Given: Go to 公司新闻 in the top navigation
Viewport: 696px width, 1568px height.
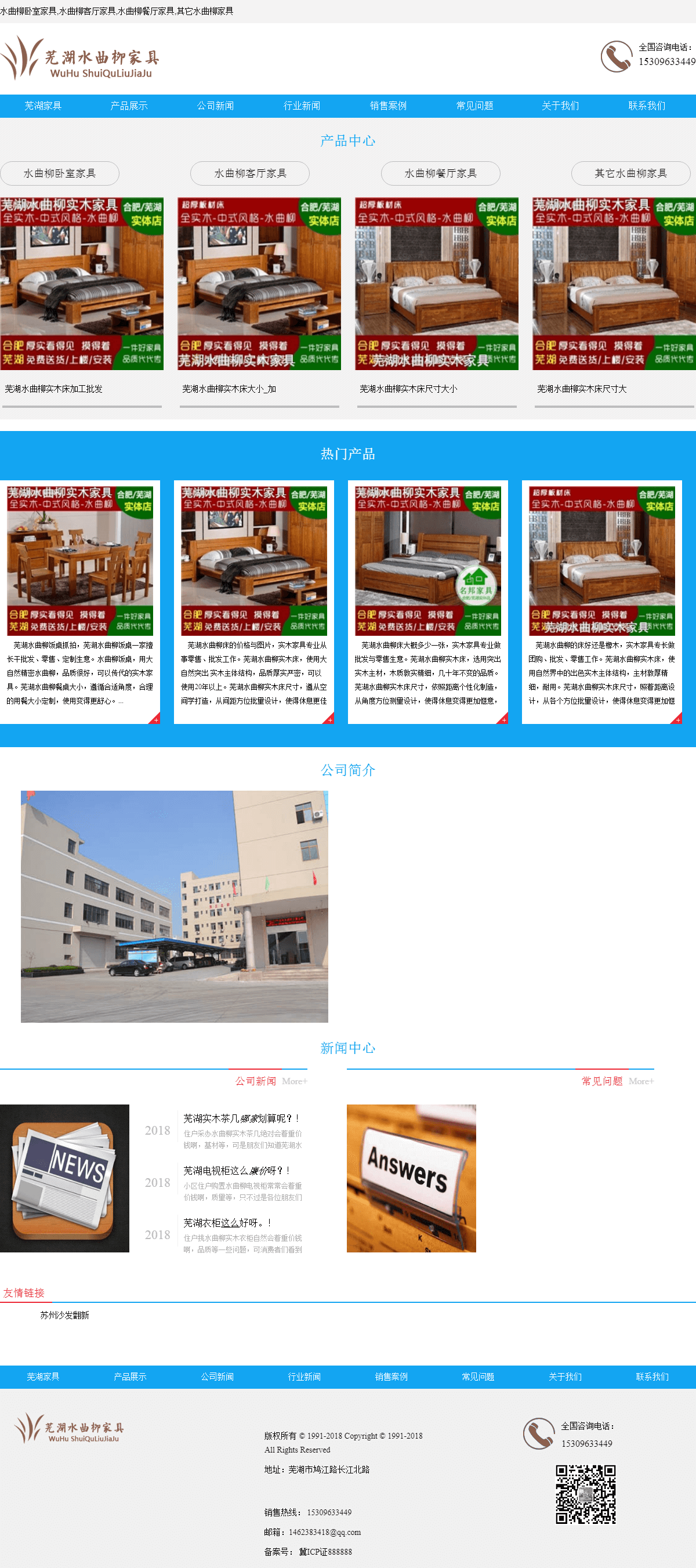Looking at the screenshot, I should pos(215,106).
